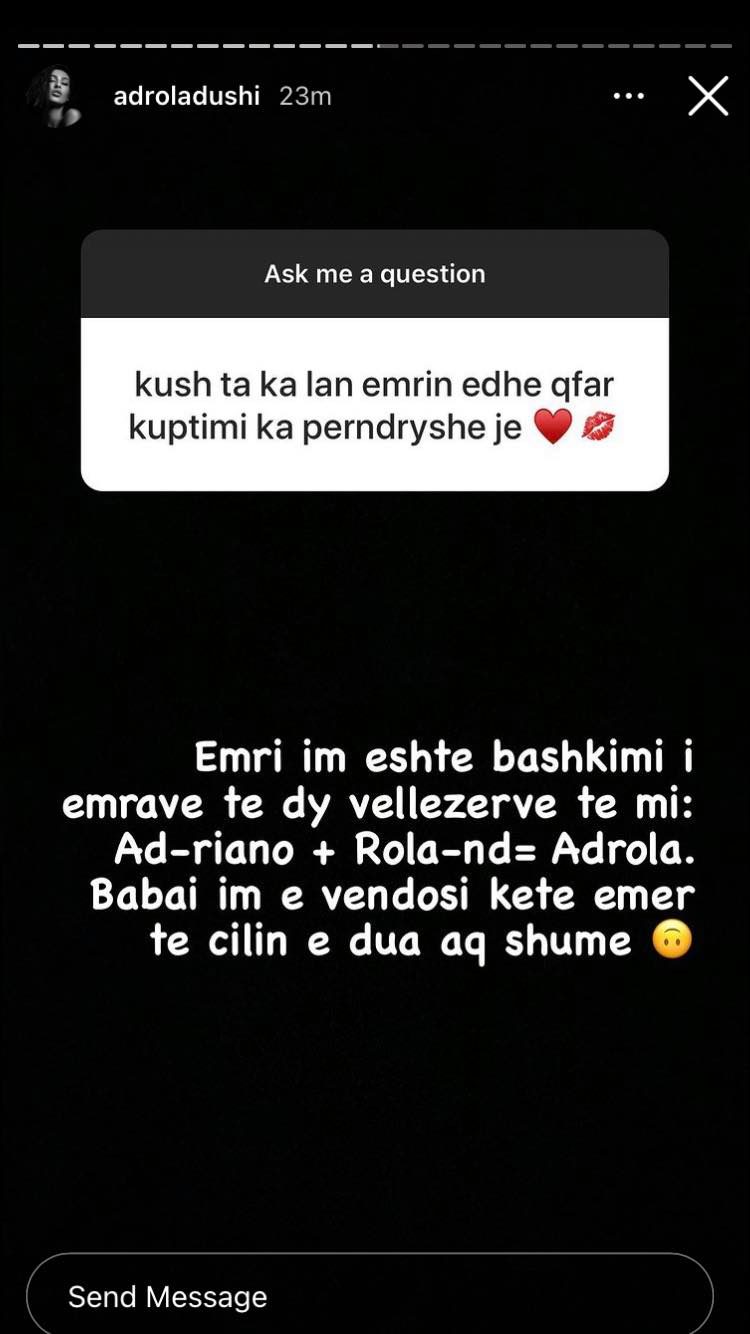Open the three-dot story options menu
Viewport: 750px width, 1334px height.
[x=628, y=96]
